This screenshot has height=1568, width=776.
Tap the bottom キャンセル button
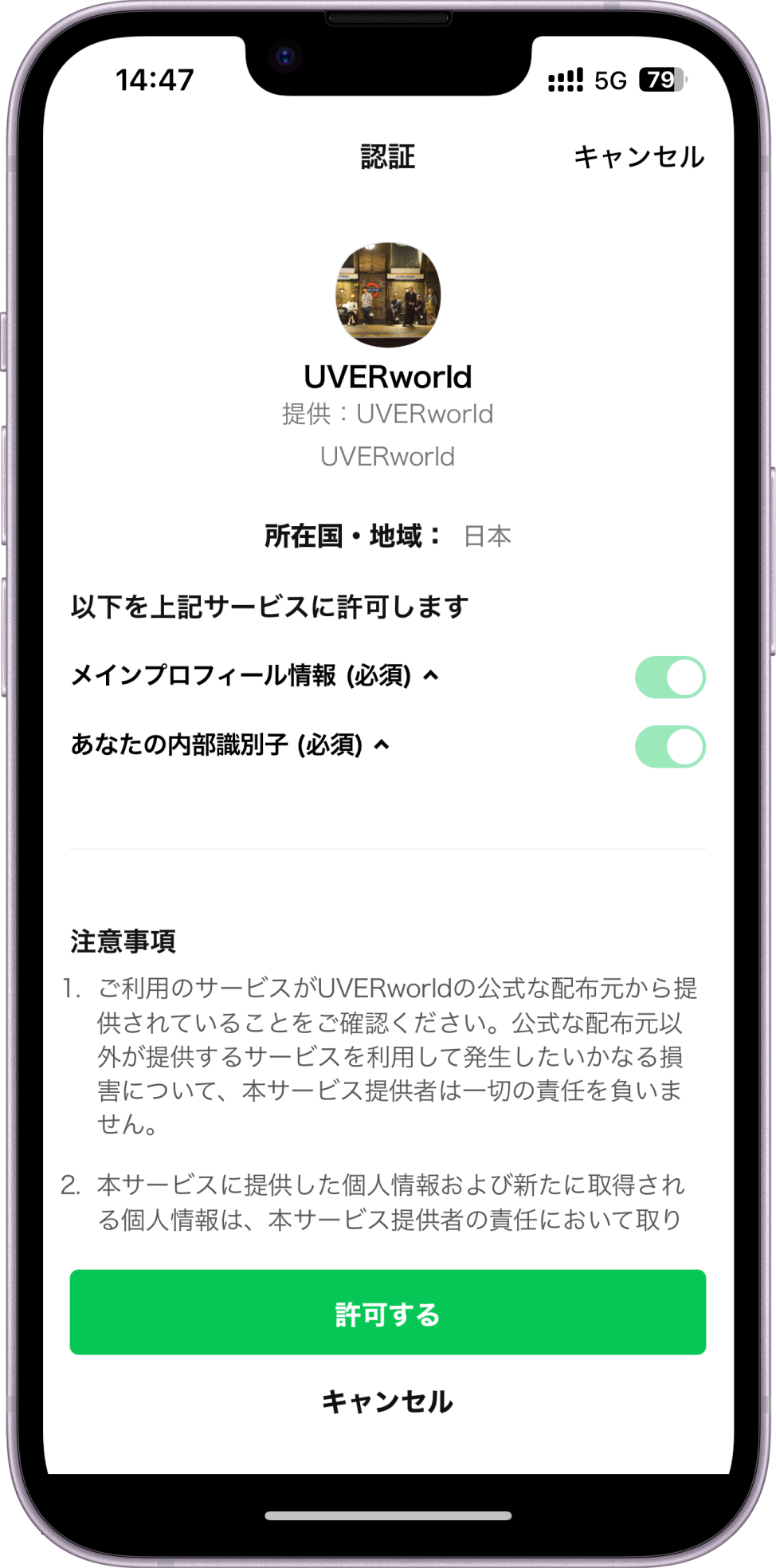click(x=388, y=1402)
